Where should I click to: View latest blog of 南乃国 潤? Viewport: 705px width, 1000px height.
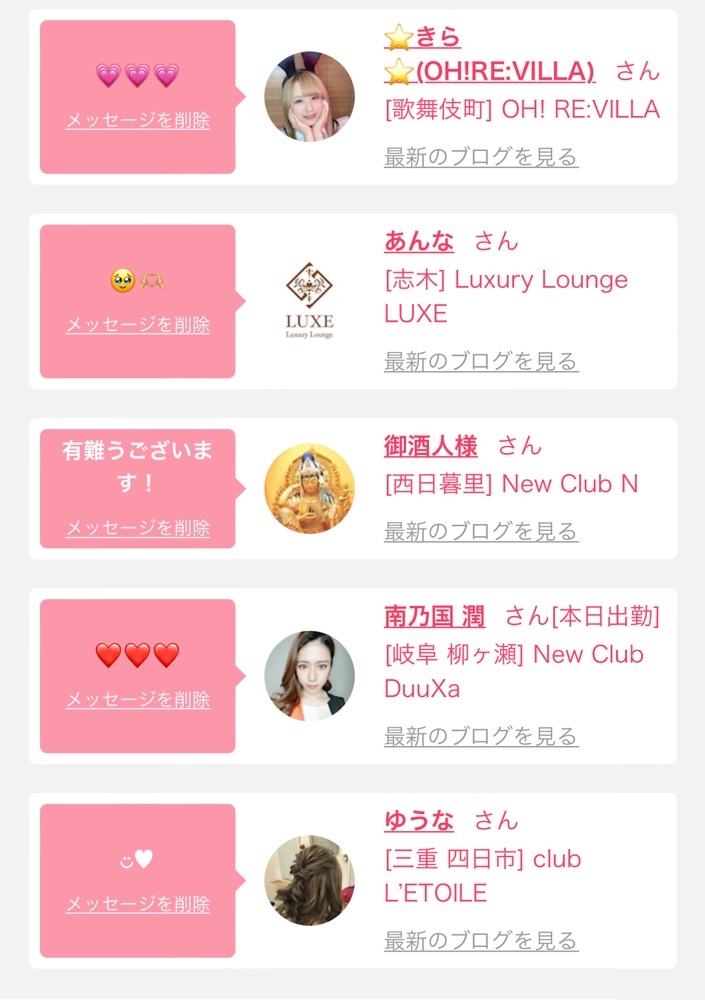(481, 736)
